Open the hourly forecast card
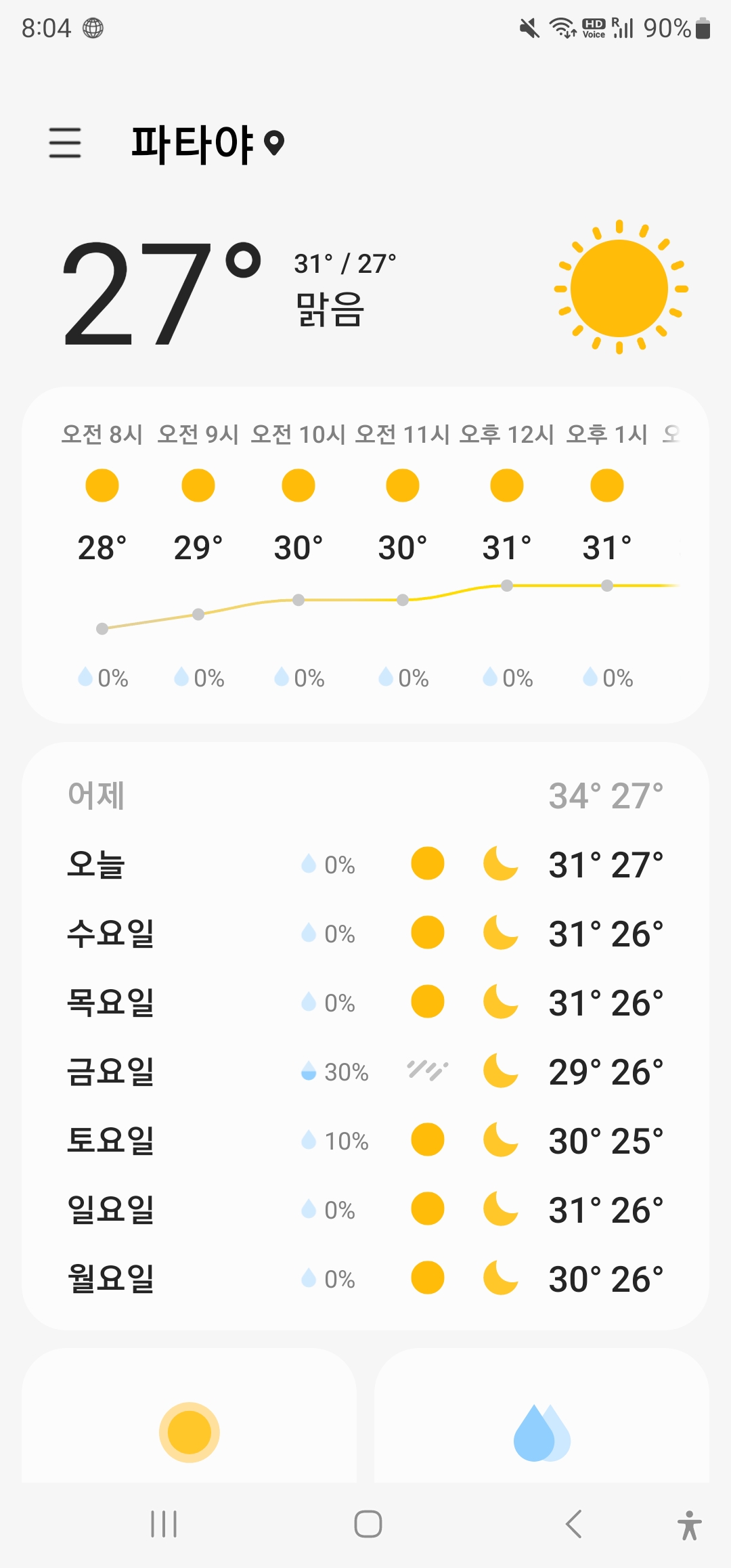The image size is (731, 1568). click(365, 555)
